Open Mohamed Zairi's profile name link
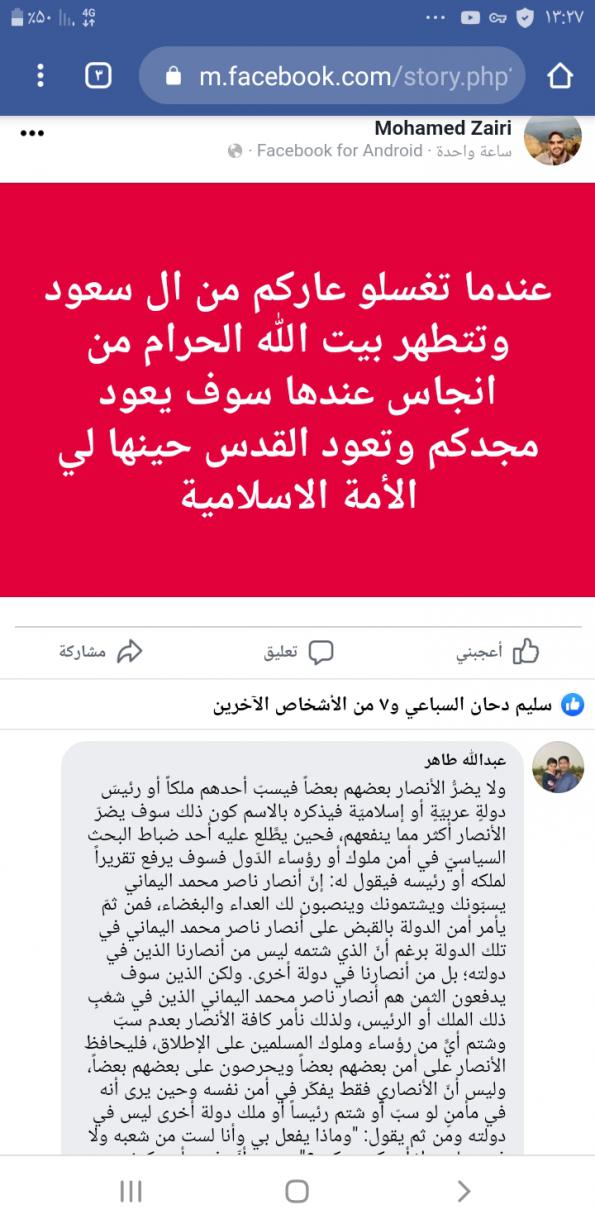Viewport: 595px width, 1224px height. click(x=443, y=129)
